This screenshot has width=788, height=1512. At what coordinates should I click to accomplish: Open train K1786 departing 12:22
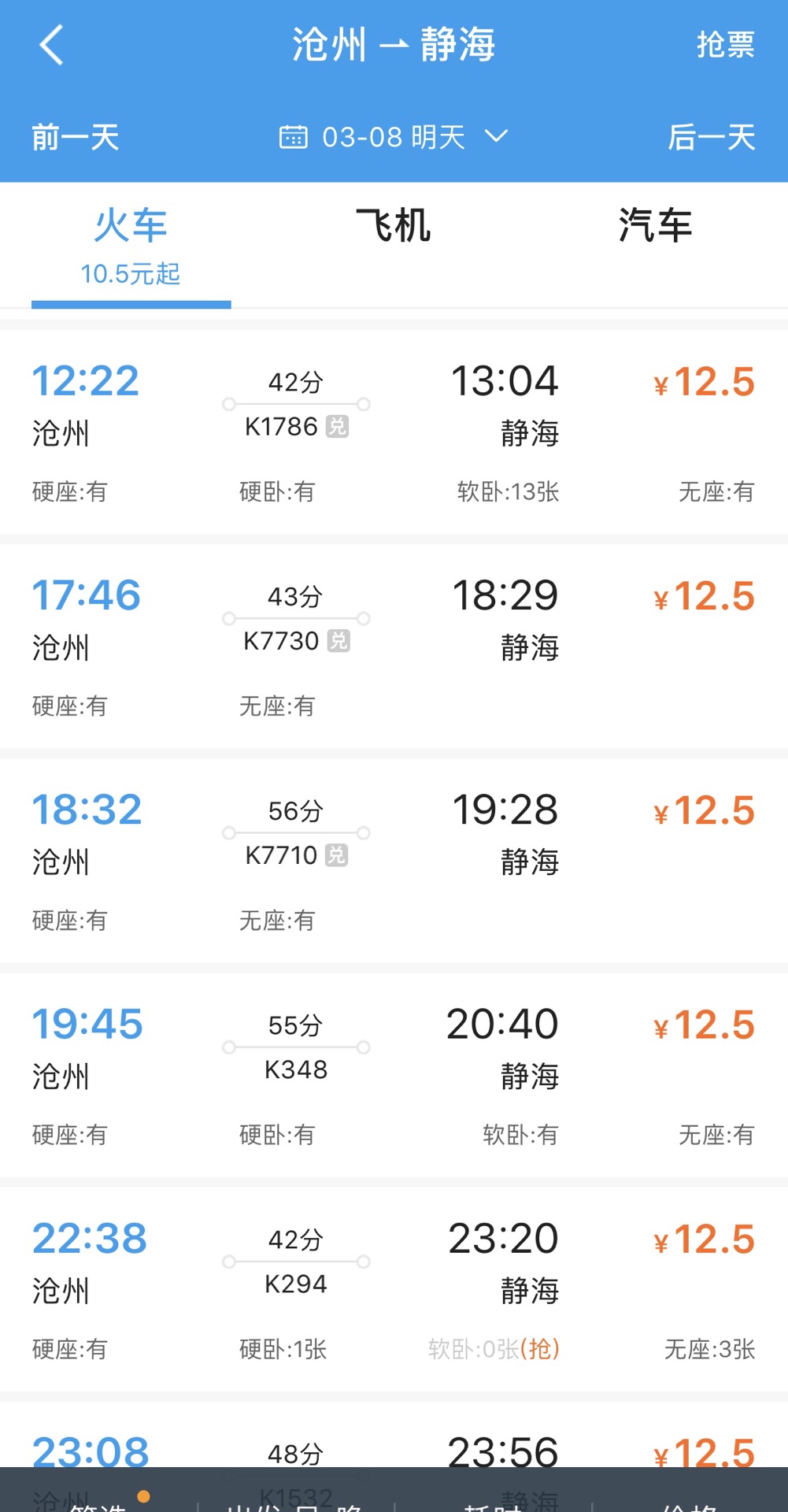click(x=394, y=432)
